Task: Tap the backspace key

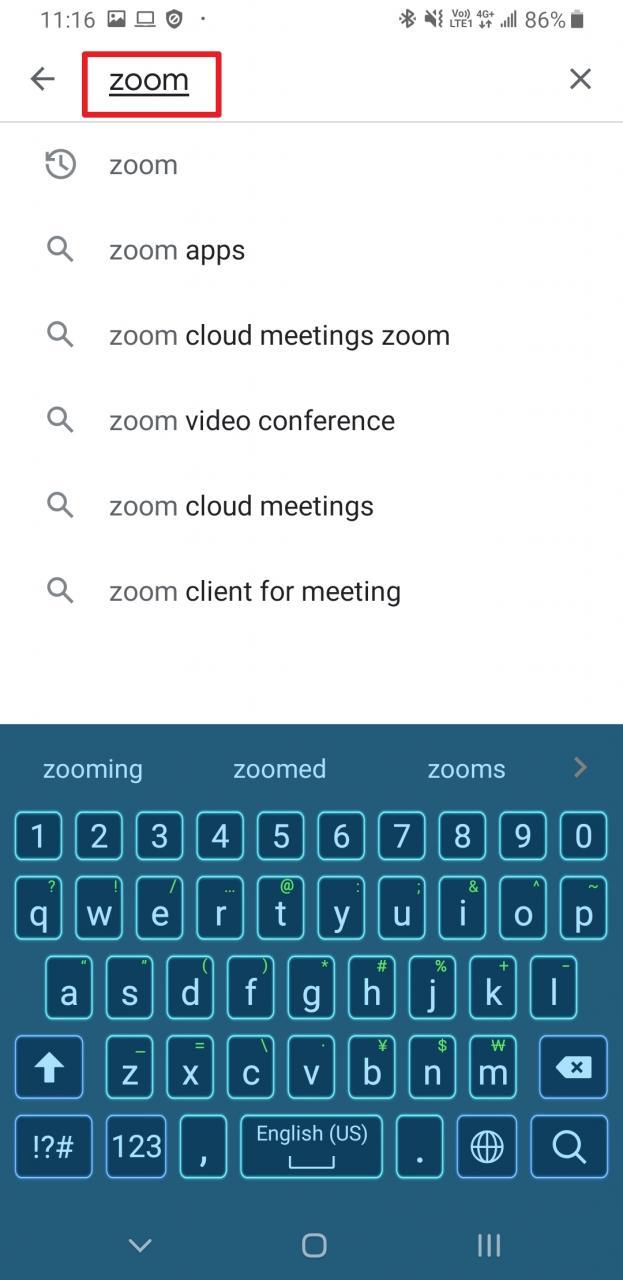Action: (x=573, y=1067)
